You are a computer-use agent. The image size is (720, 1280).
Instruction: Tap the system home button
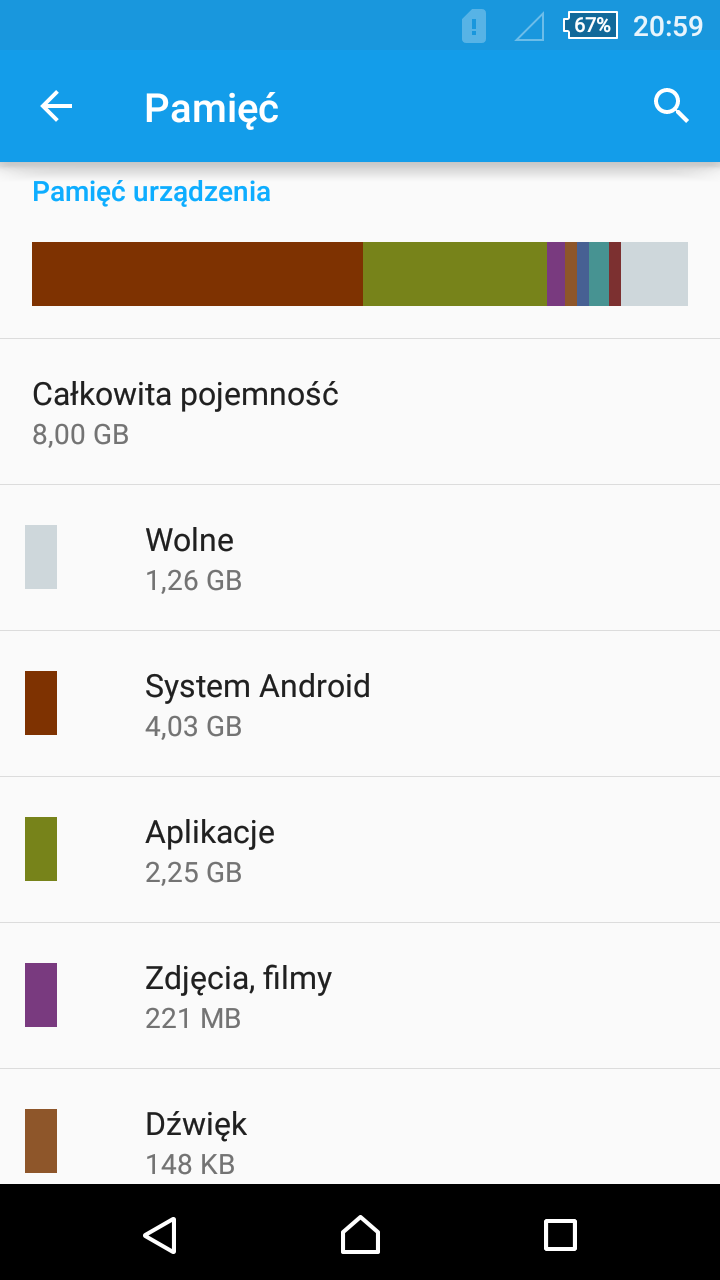360,1234
